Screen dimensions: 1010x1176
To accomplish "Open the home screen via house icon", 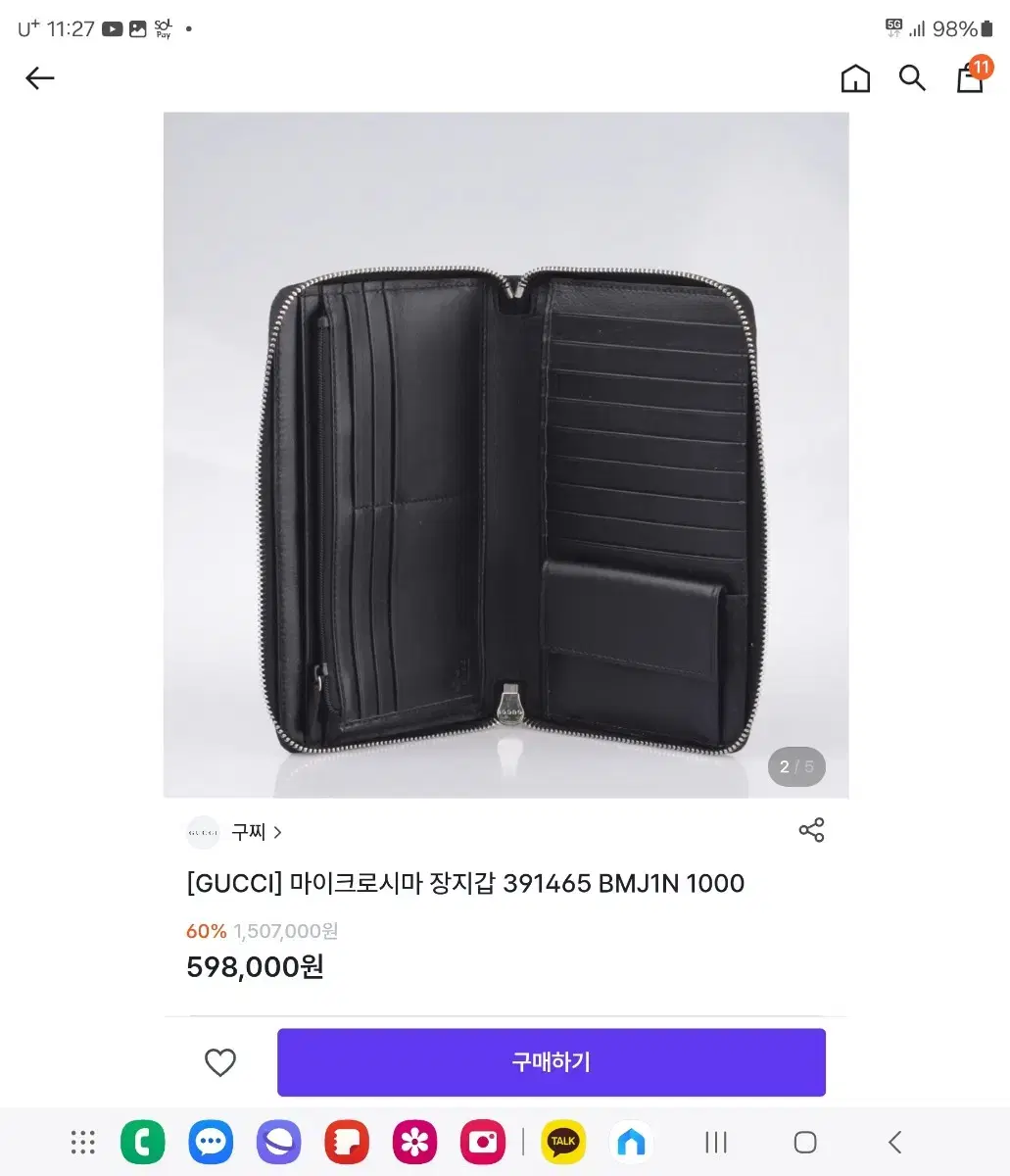I will (x=854, y=78).
